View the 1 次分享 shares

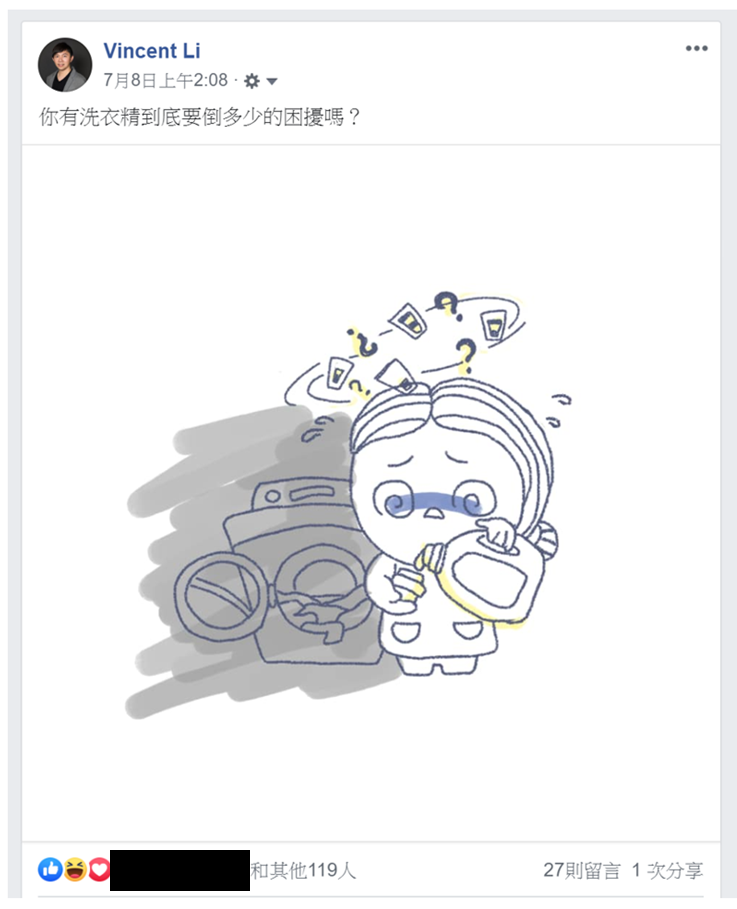[667, 870]
